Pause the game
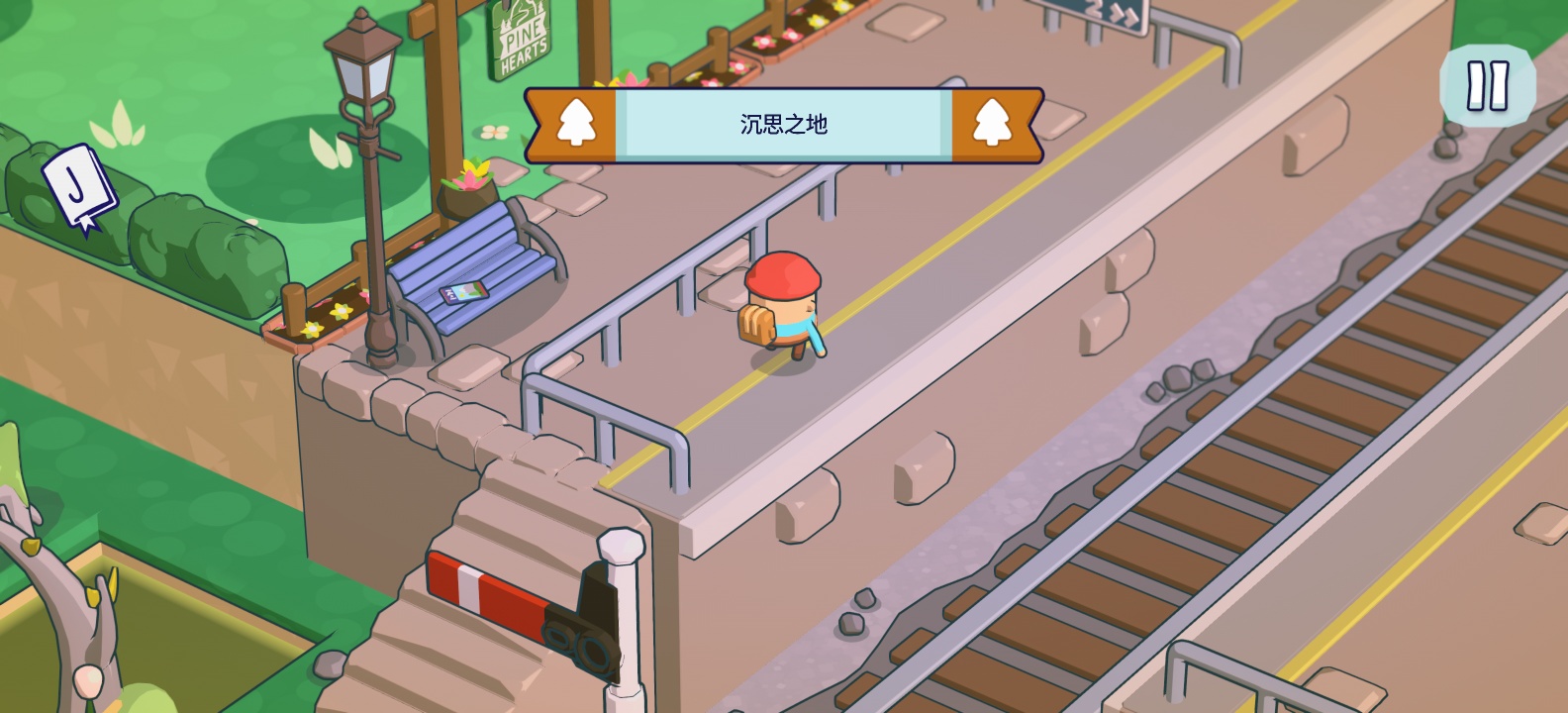Screen dimensions: 1568x713 (1487, 85)
